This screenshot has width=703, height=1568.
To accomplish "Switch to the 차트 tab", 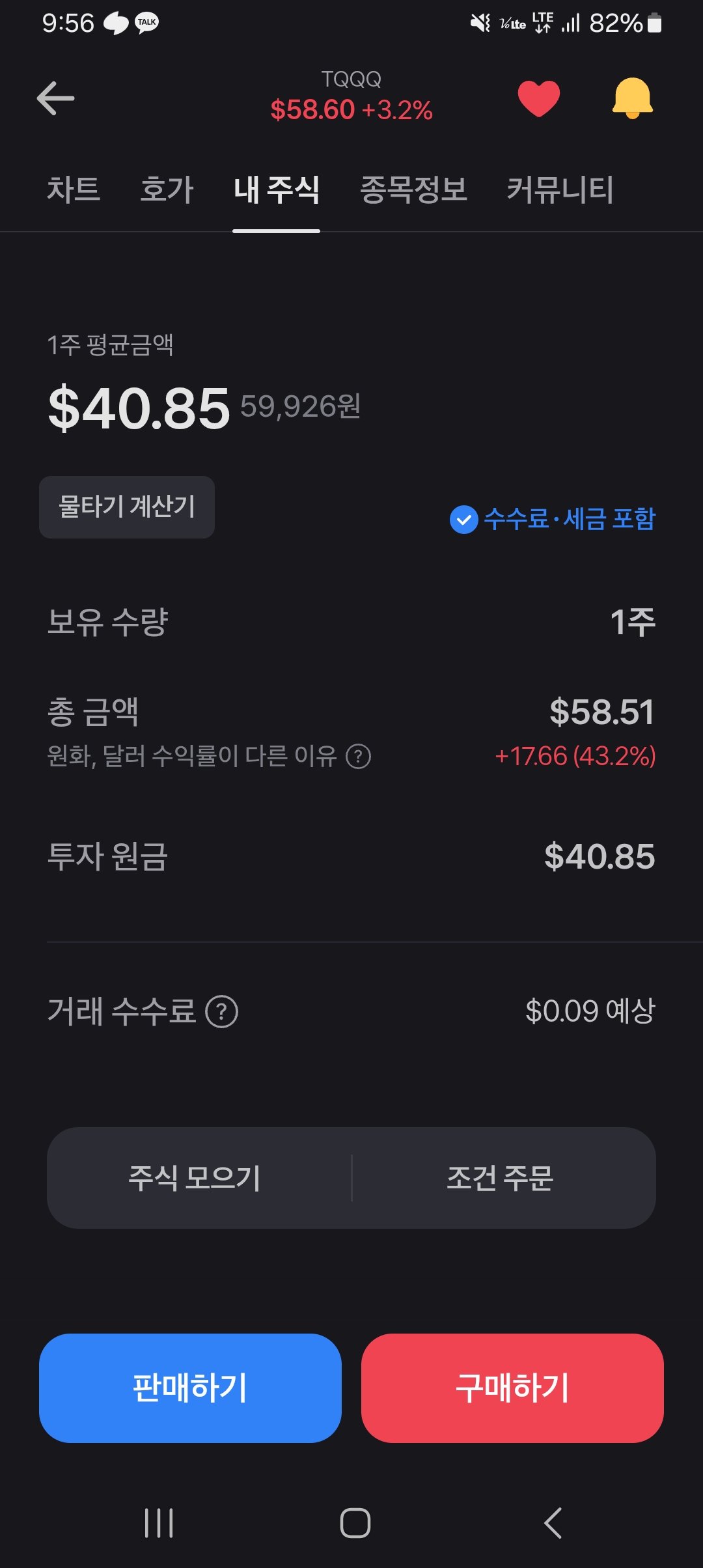I will pyautogui.click(x=74, y=189).
